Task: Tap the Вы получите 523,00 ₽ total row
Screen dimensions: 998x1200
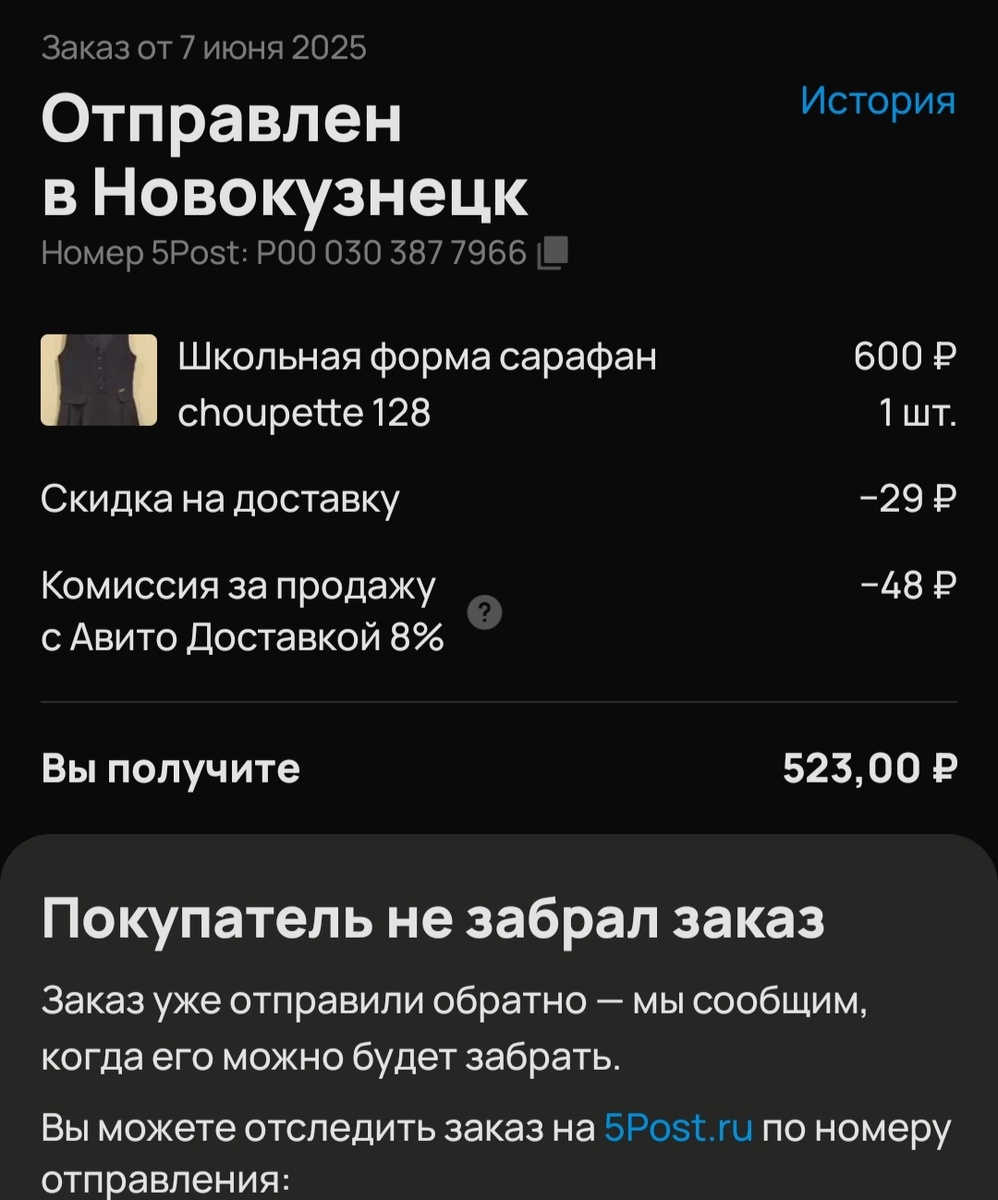Action: pos(497,768)
